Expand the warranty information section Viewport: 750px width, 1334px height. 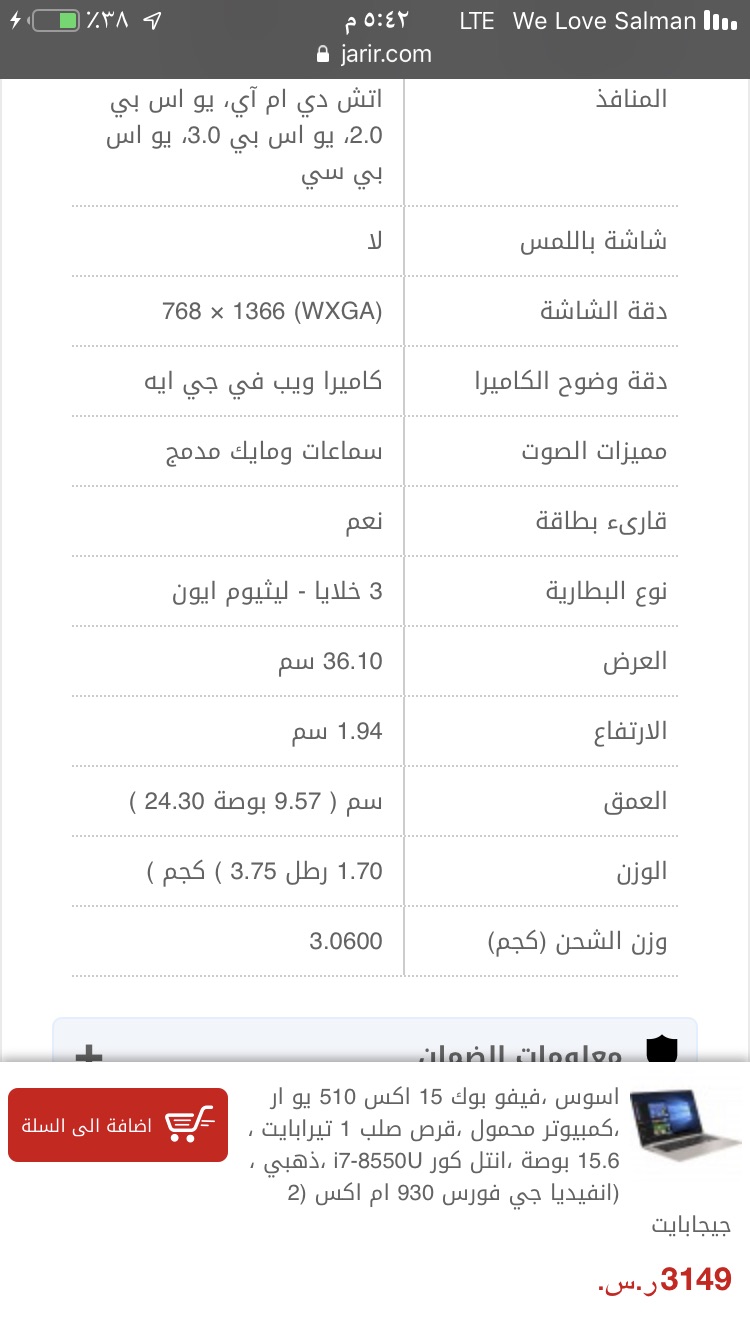click(x=375, y=1041)
